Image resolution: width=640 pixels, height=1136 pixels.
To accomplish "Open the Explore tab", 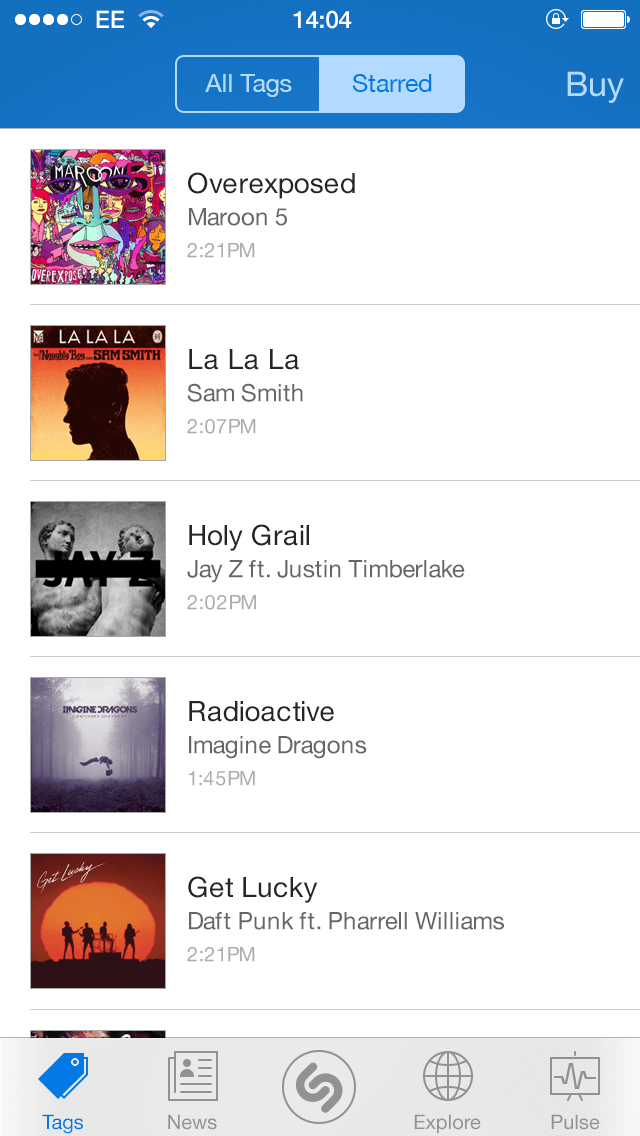I will click(x=447, y=1090).
